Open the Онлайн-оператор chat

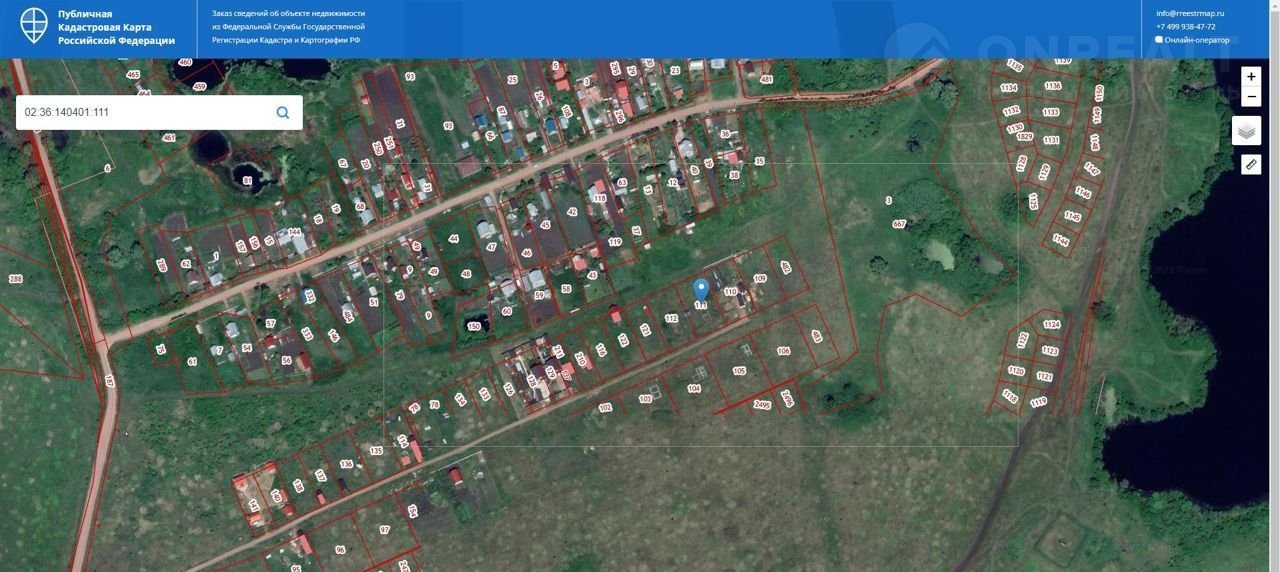[x=1196, y=40]
